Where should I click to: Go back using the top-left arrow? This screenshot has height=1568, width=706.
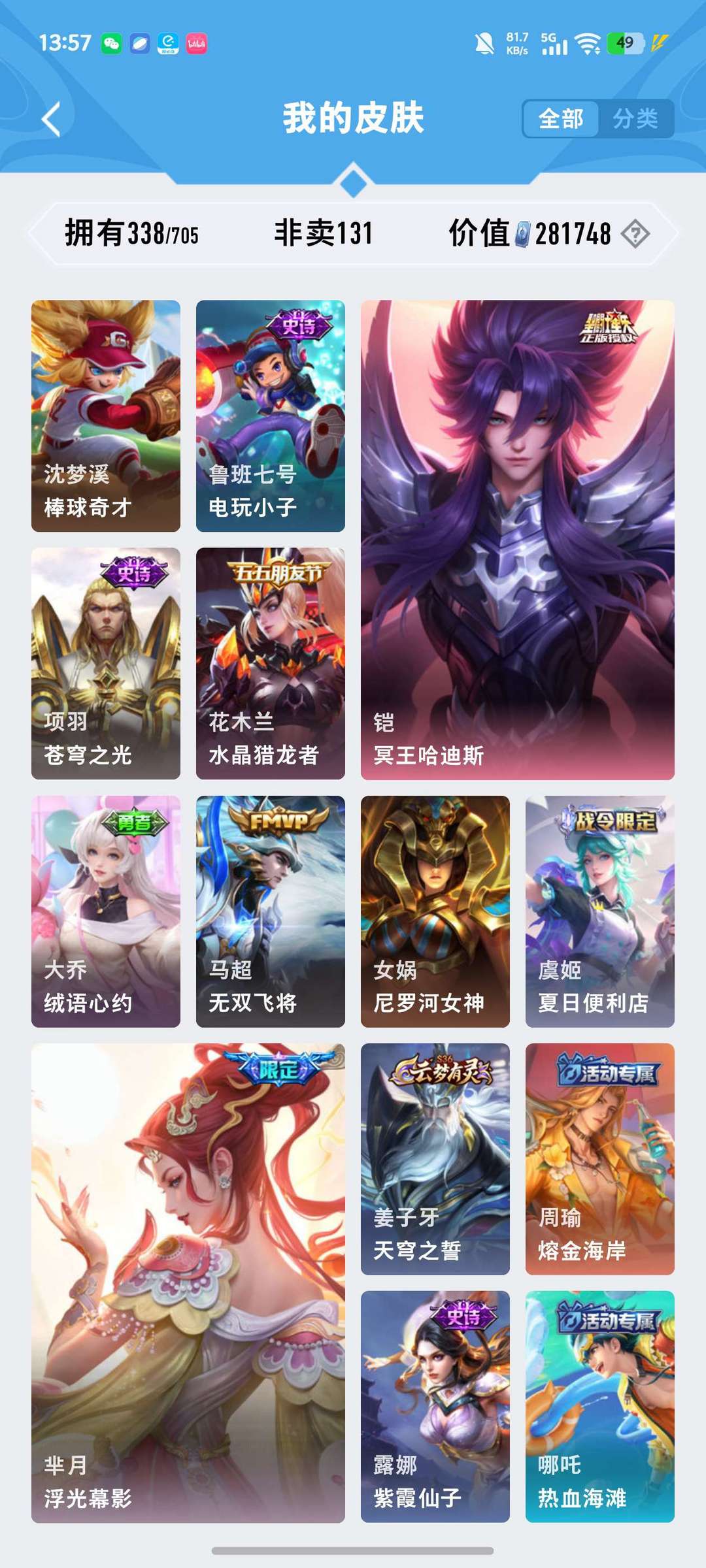click(51, 119)
